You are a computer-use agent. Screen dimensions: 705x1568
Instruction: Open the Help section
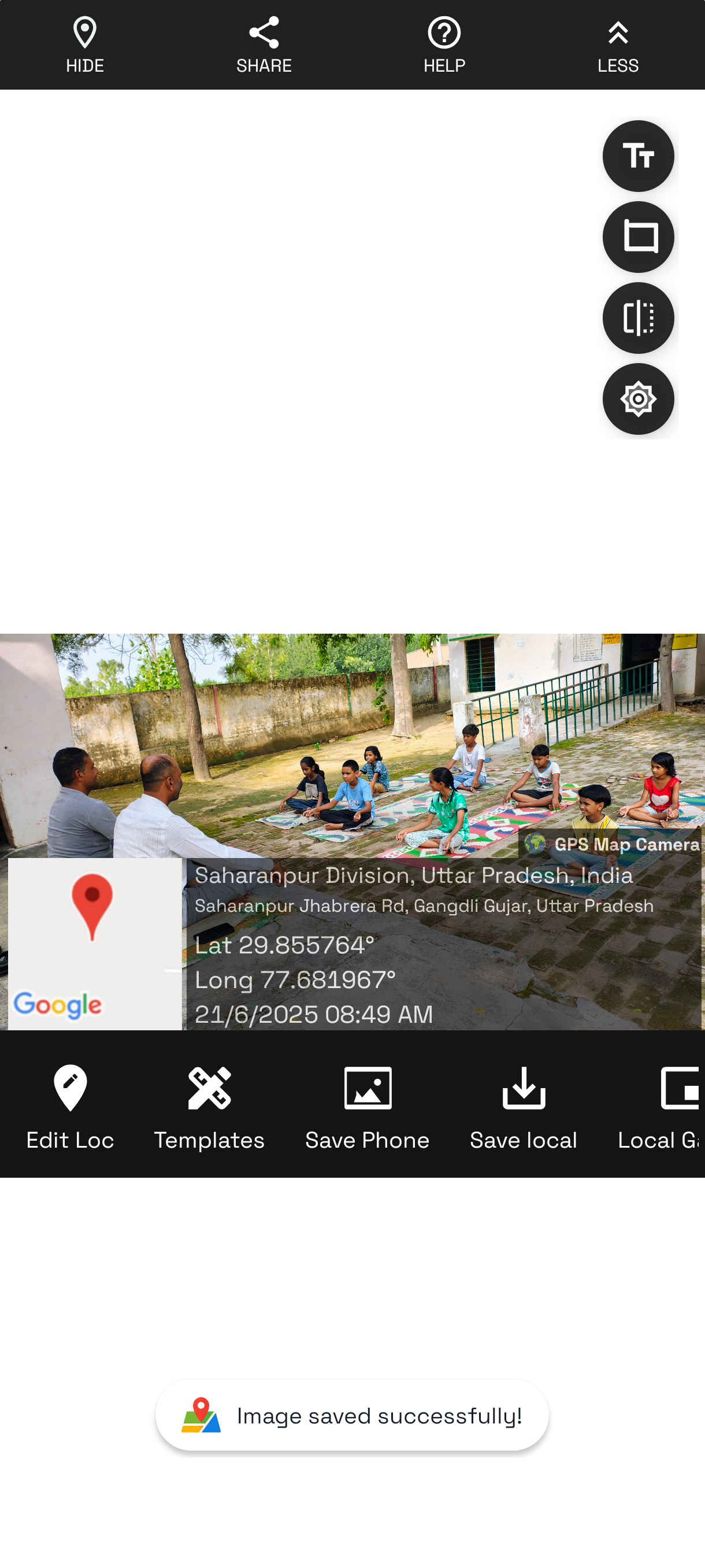[x=444, y=45]
